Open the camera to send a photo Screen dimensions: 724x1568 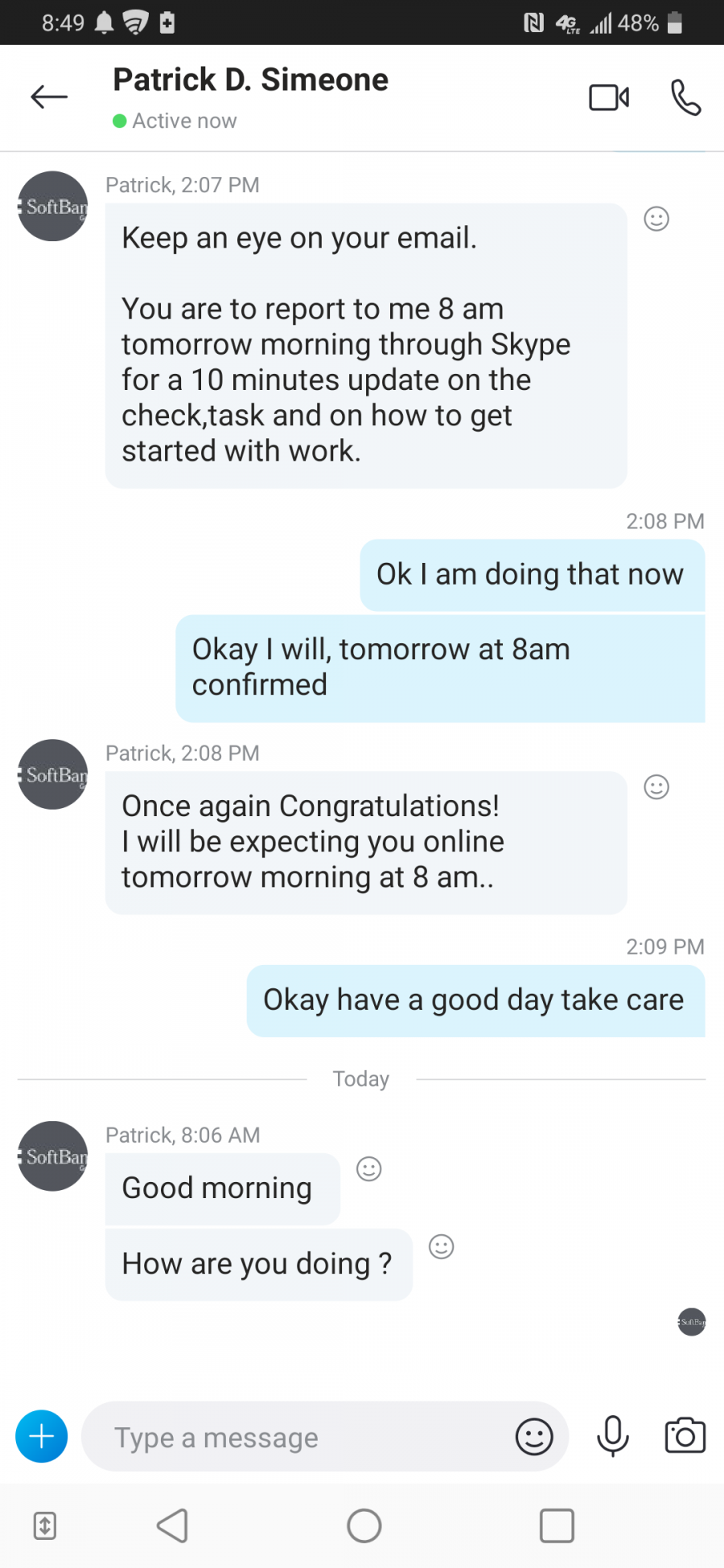(x=685, y=1436)
